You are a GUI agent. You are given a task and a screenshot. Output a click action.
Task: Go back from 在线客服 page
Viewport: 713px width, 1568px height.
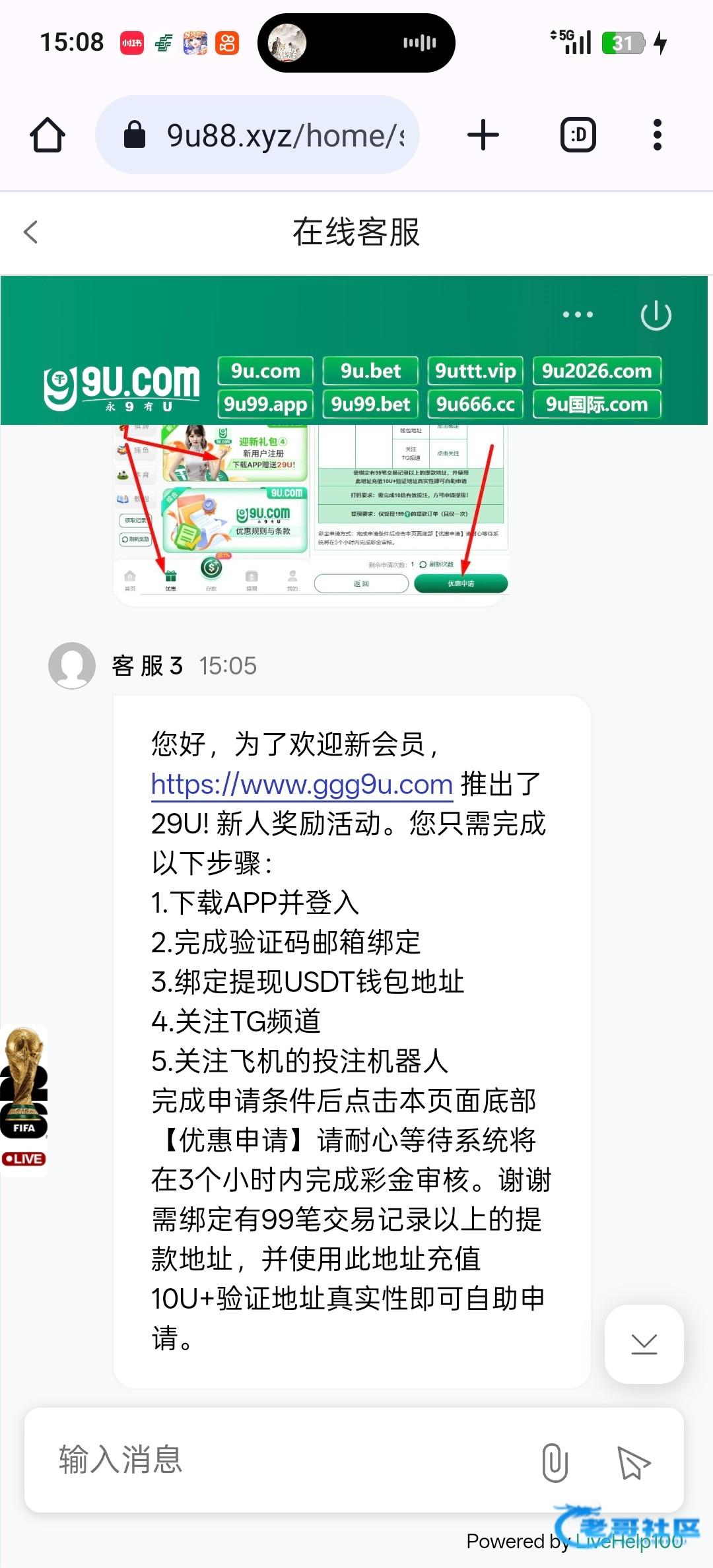pos(31,232)
